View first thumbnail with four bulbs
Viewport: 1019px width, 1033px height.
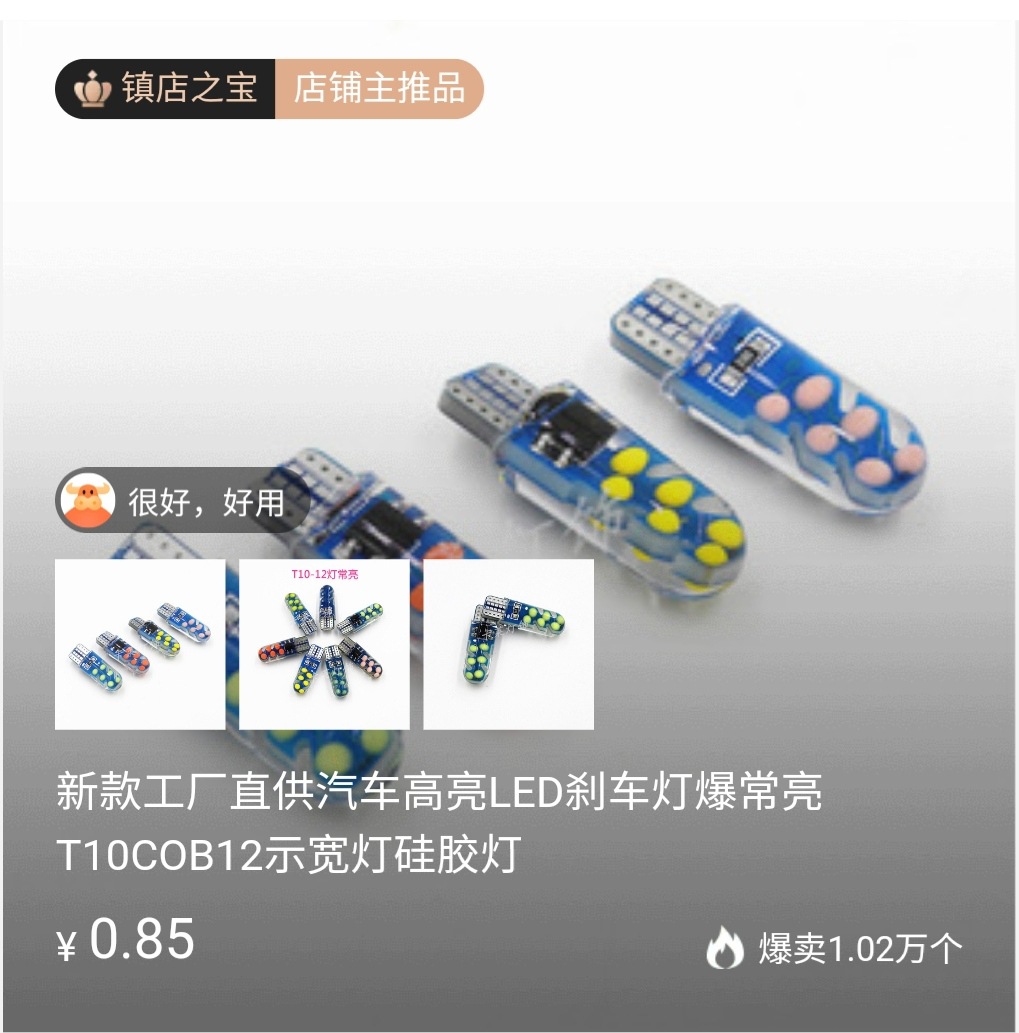[x=140, y=644]
